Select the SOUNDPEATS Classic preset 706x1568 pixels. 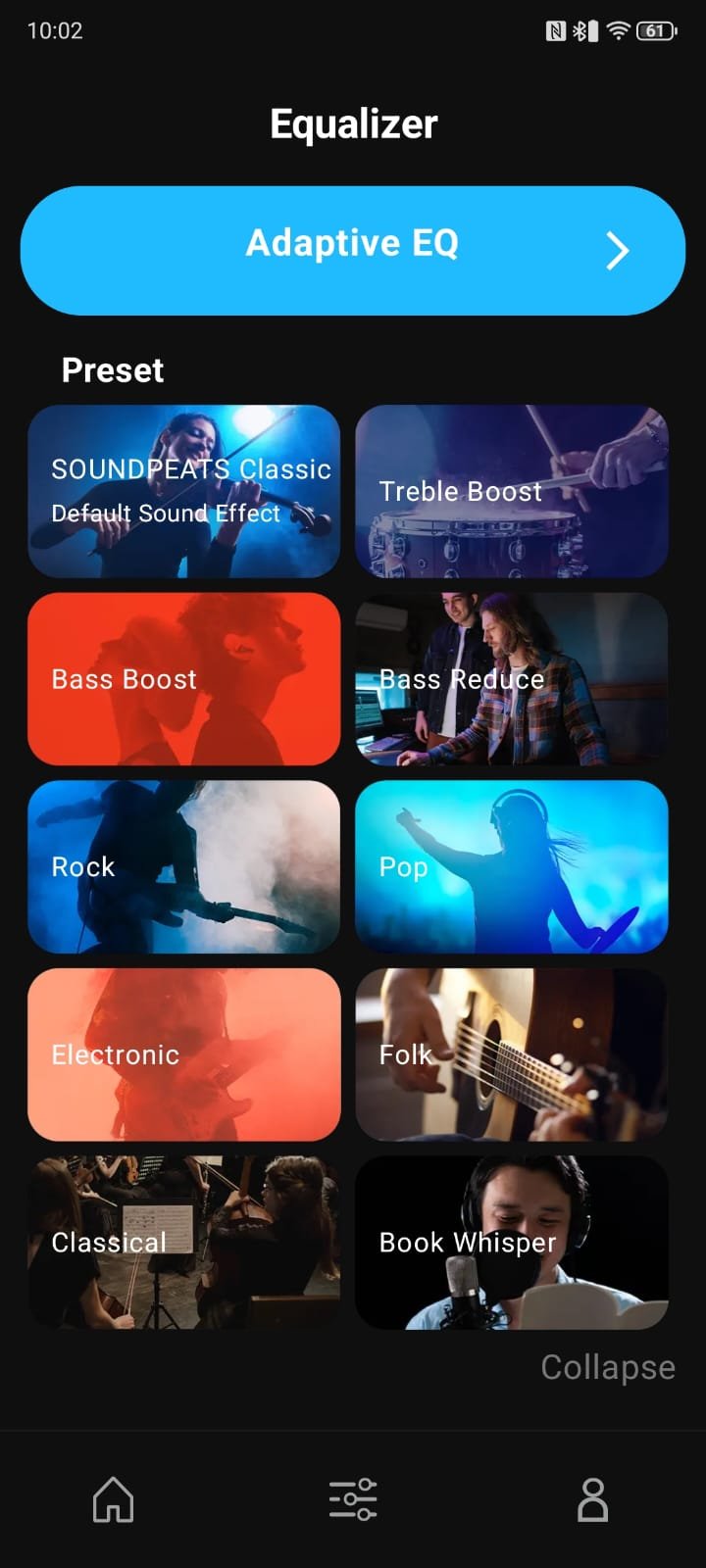point(184,491)
